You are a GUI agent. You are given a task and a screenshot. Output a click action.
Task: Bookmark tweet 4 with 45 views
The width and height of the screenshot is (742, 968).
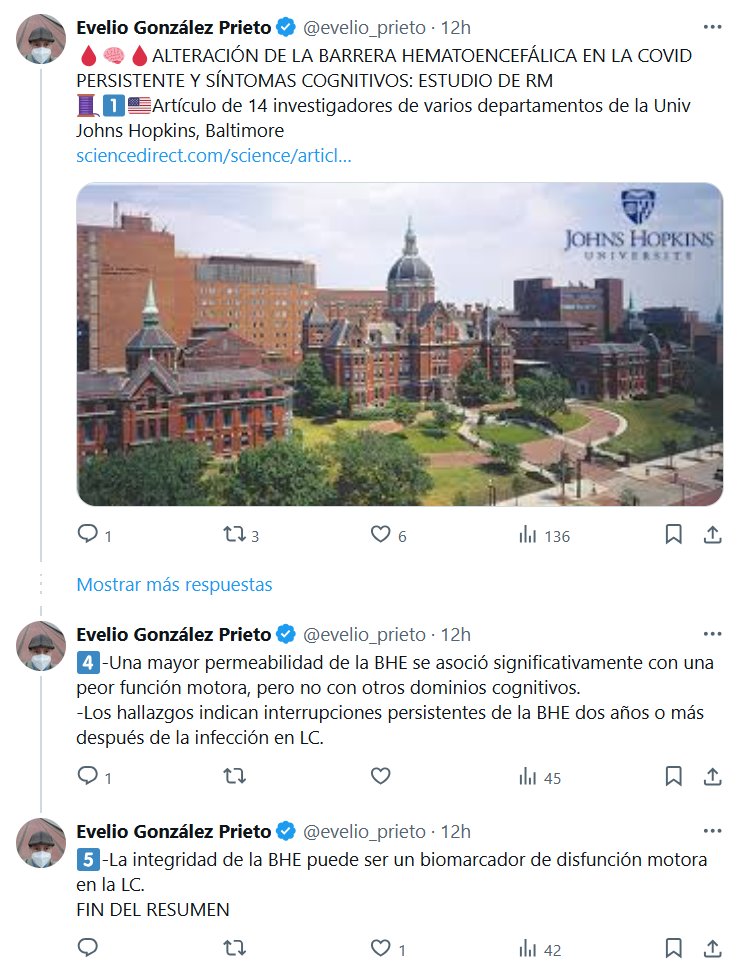click(x=674, y=776)
